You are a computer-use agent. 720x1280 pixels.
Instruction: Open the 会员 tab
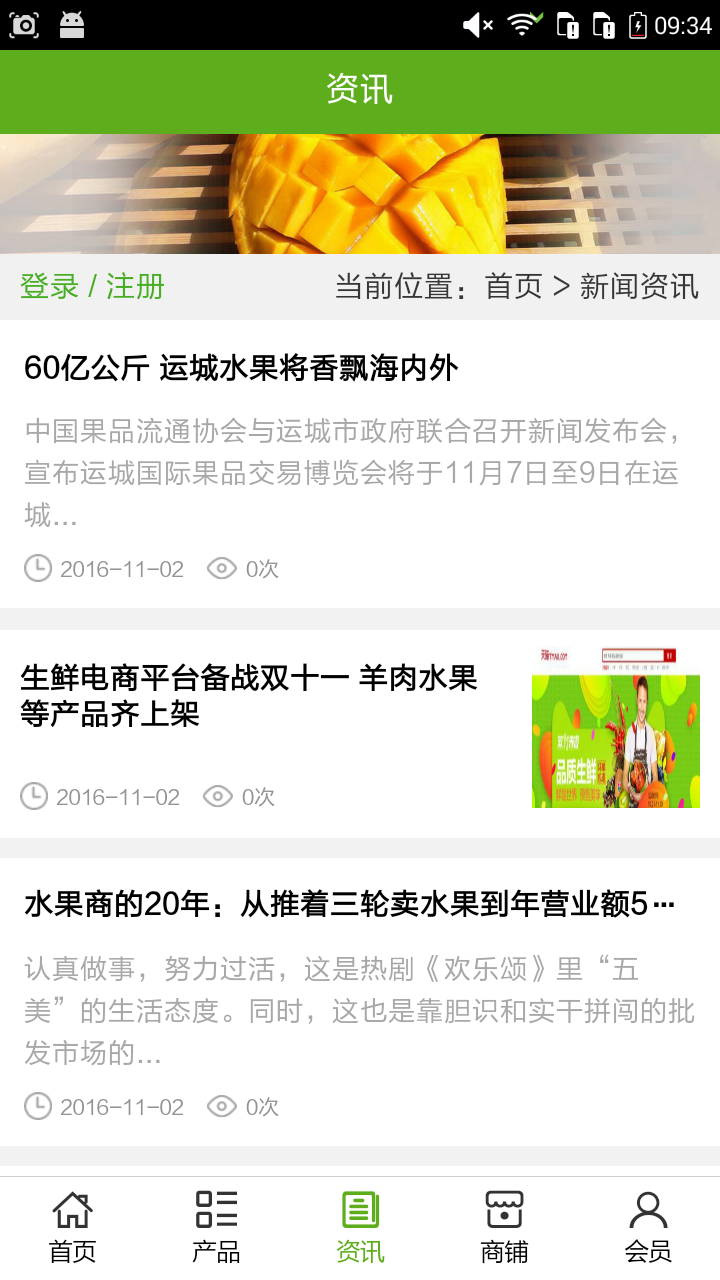pos(648,1227)
